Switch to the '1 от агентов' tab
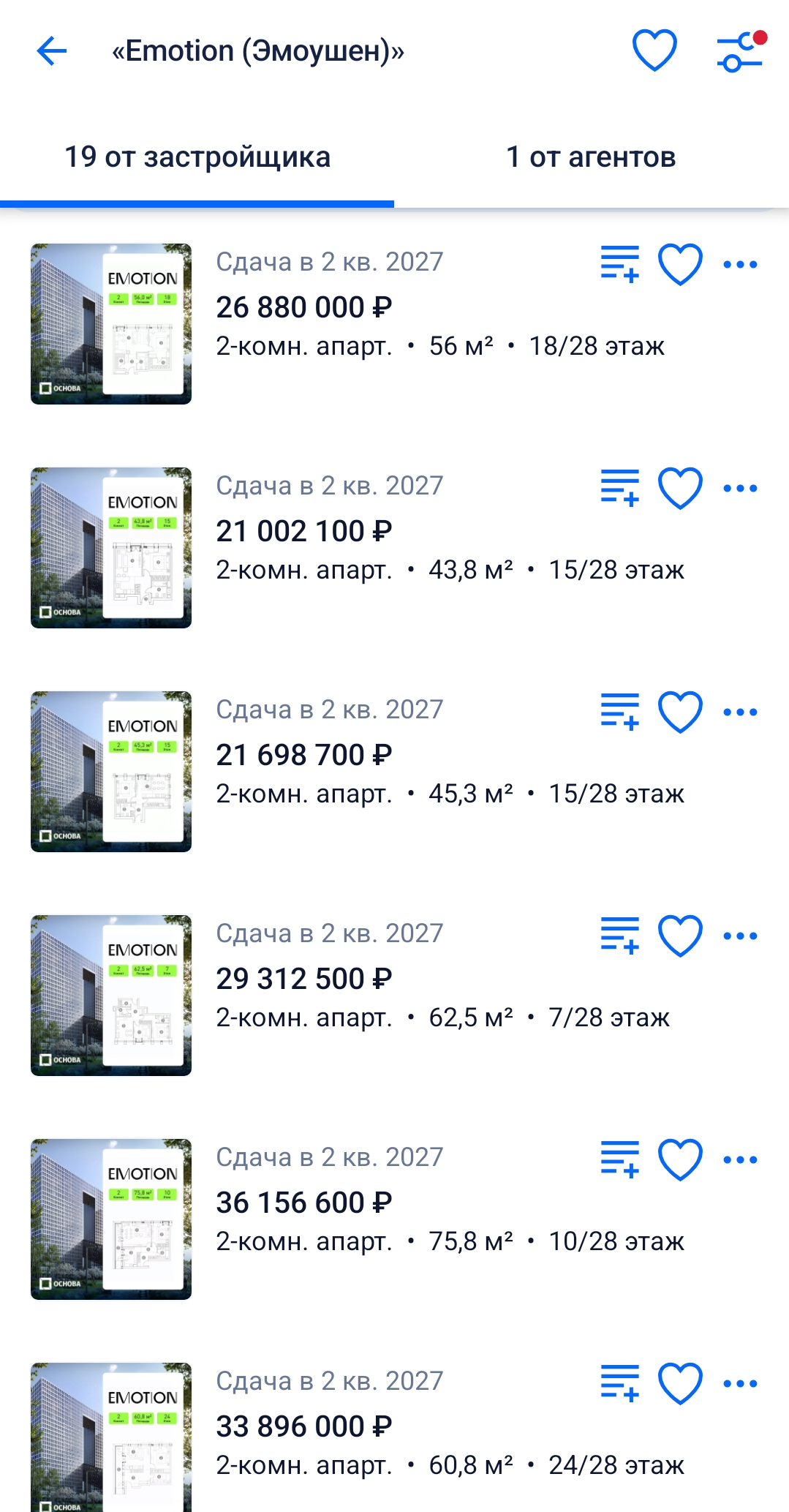Screen dimensions: 789x1512 [x=591, y=157]
